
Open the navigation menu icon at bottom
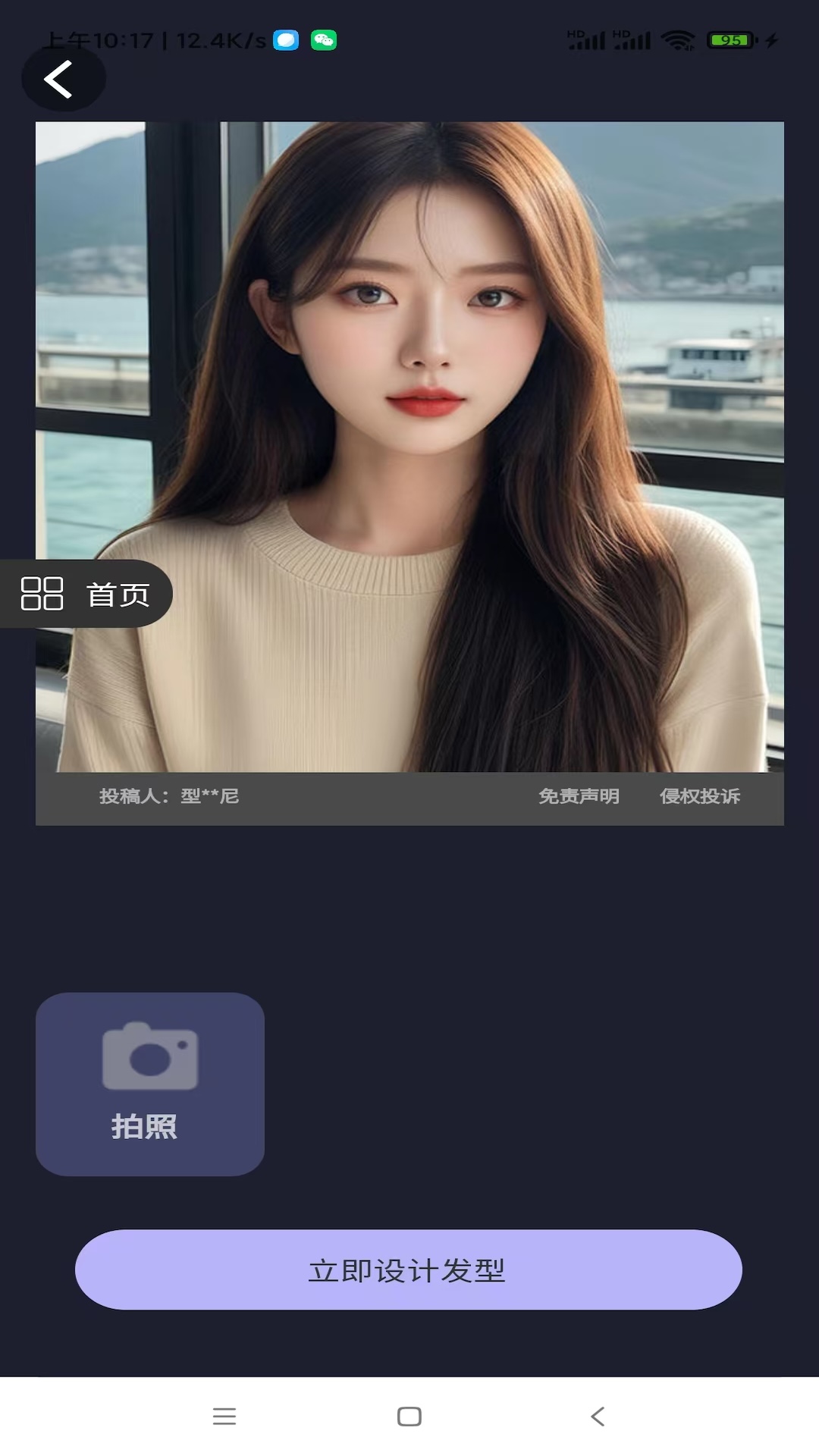tap(225, 1417)
